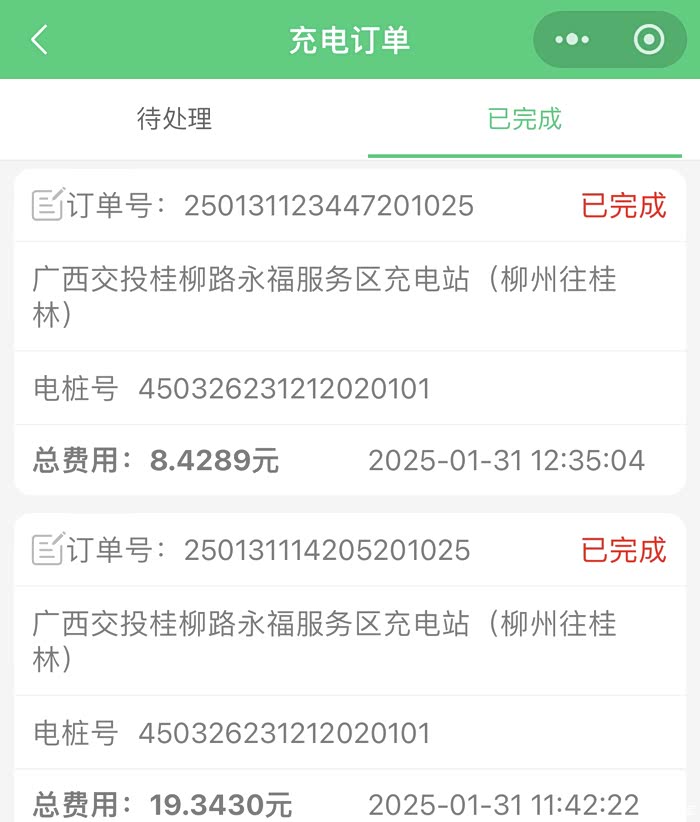Open the mini program more options menu
The image size is (700, 822).
coord(572,40)
